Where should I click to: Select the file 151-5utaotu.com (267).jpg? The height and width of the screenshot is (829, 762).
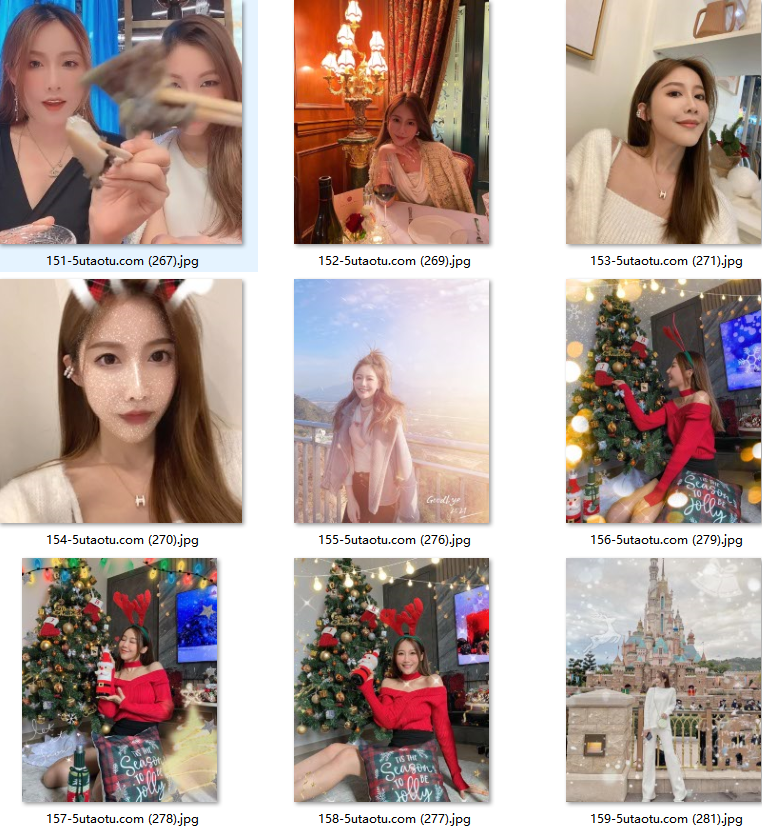tap(121, 122)
